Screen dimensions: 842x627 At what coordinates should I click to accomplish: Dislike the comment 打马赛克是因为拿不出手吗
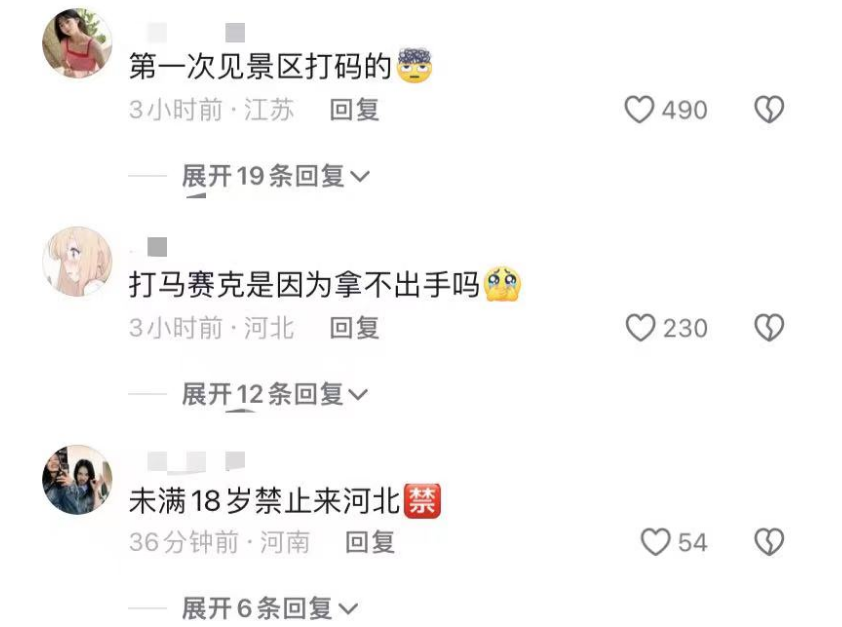(768, 328)
